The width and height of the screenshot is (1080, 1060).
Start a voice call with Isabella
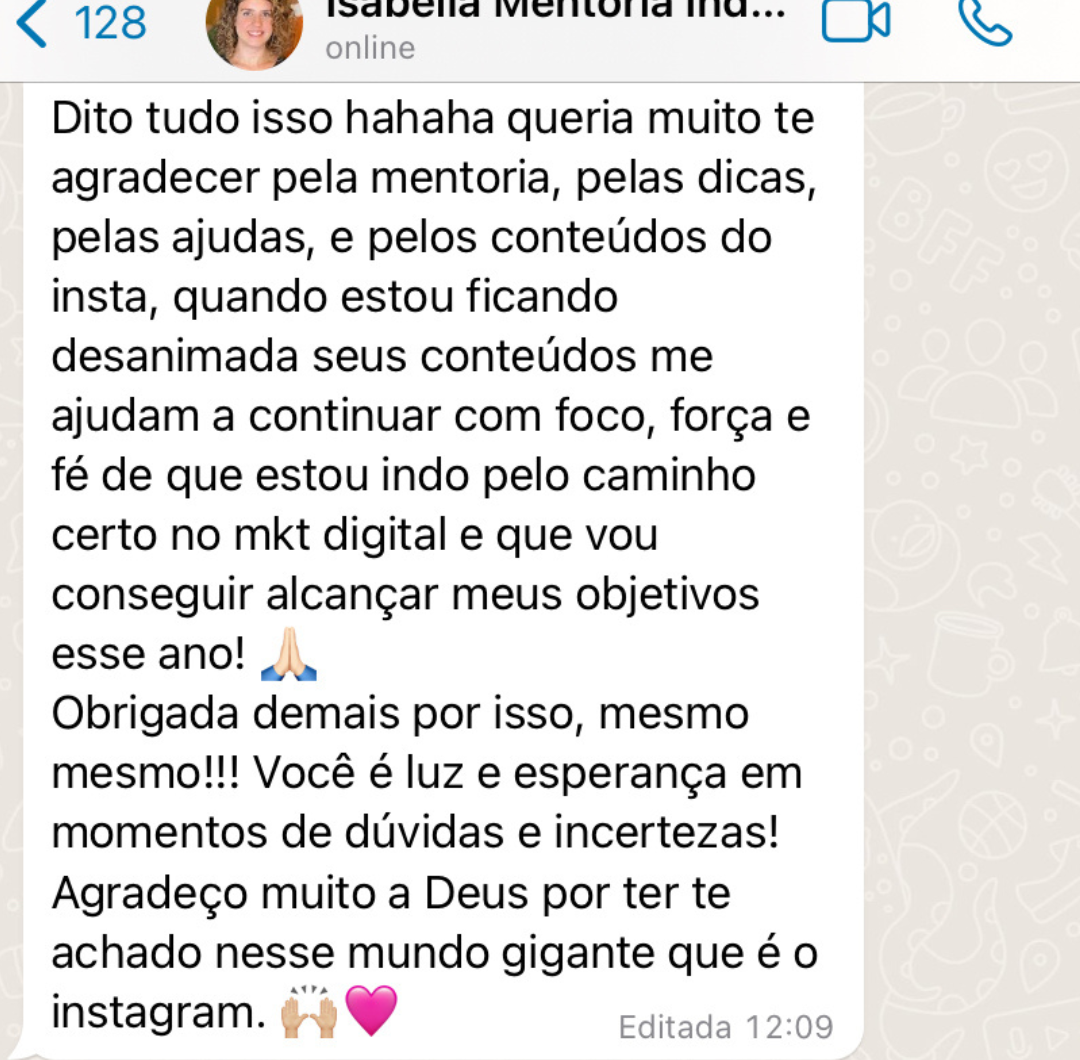pos(985,20)
